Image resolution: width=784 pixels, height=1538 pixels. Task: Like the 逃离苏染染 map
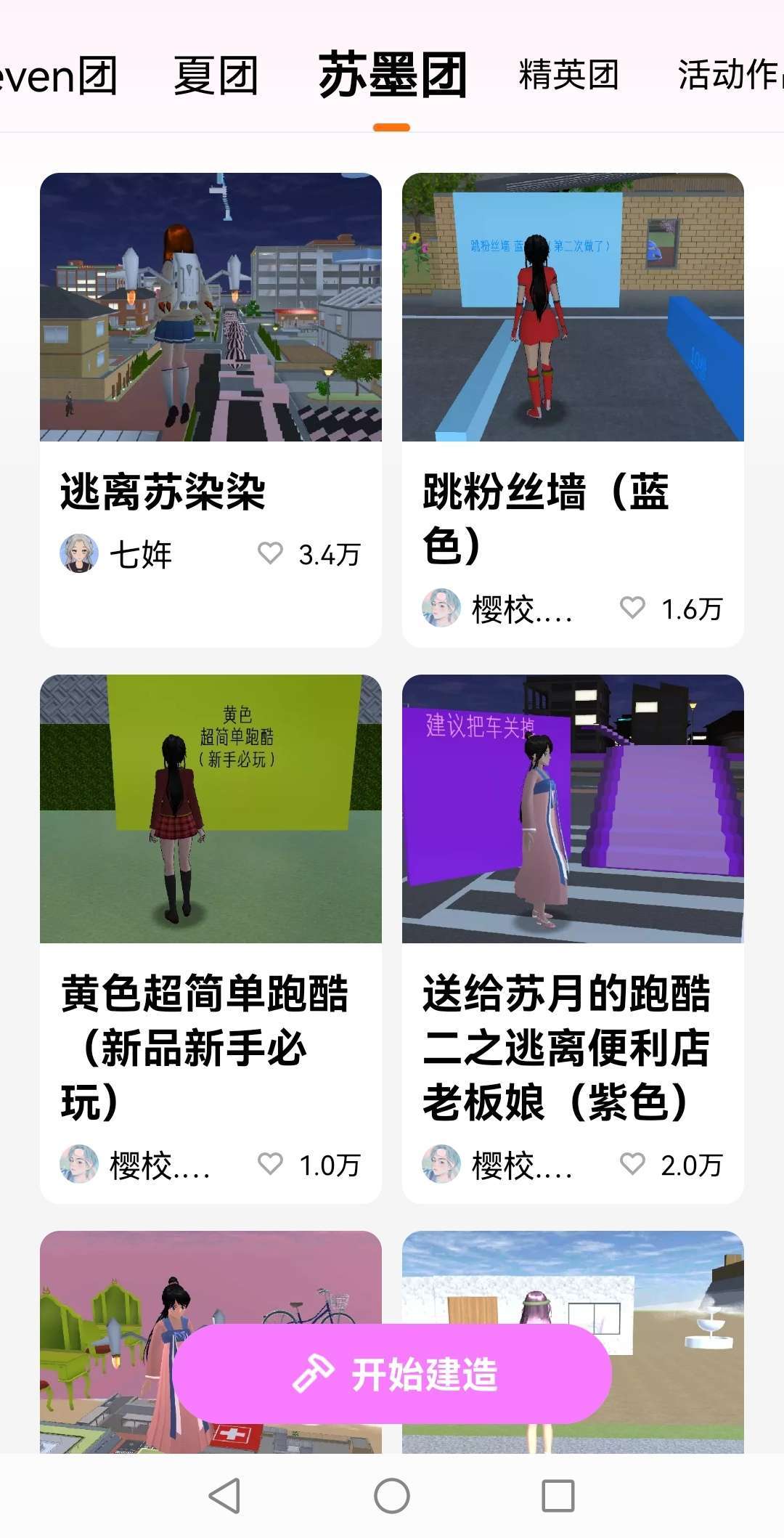click(271, 554)
